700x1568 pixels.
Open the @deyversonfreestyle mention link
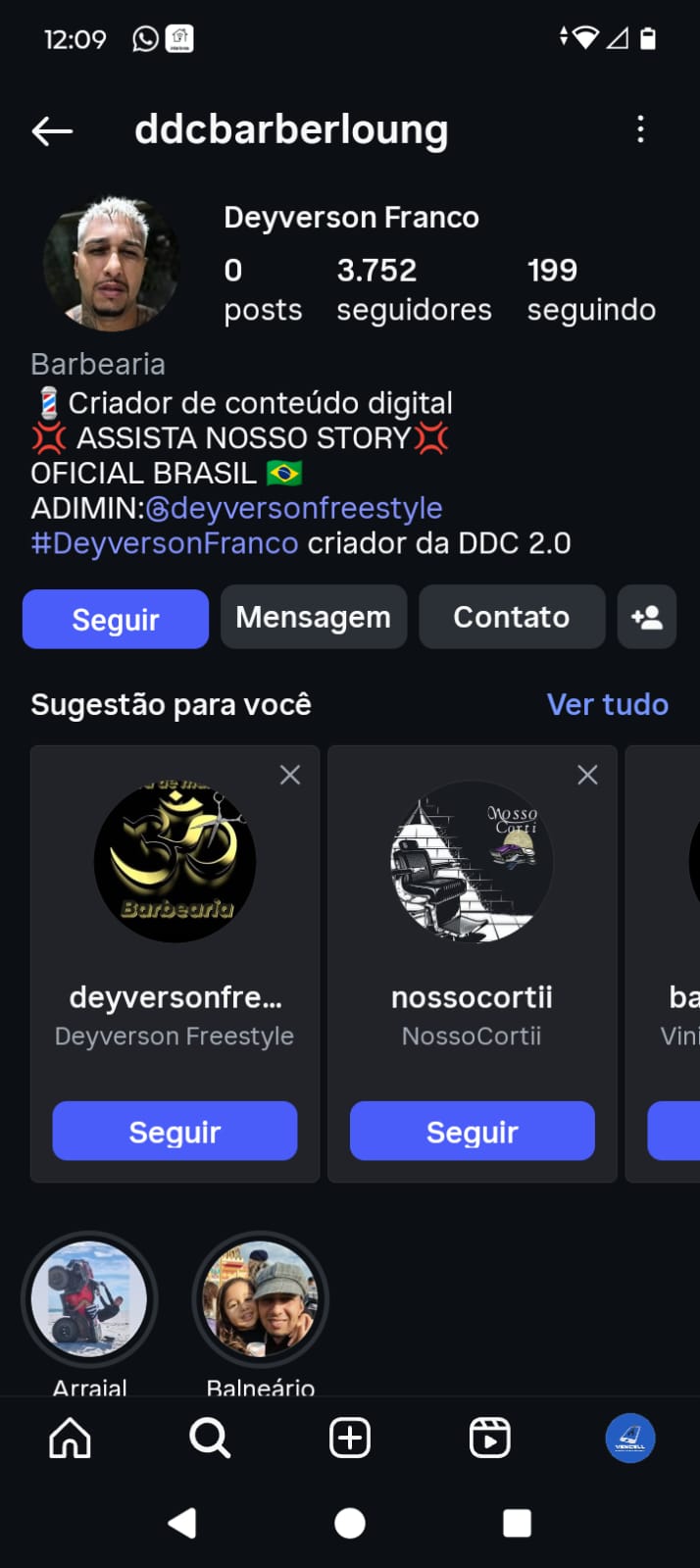click(294, 508)
